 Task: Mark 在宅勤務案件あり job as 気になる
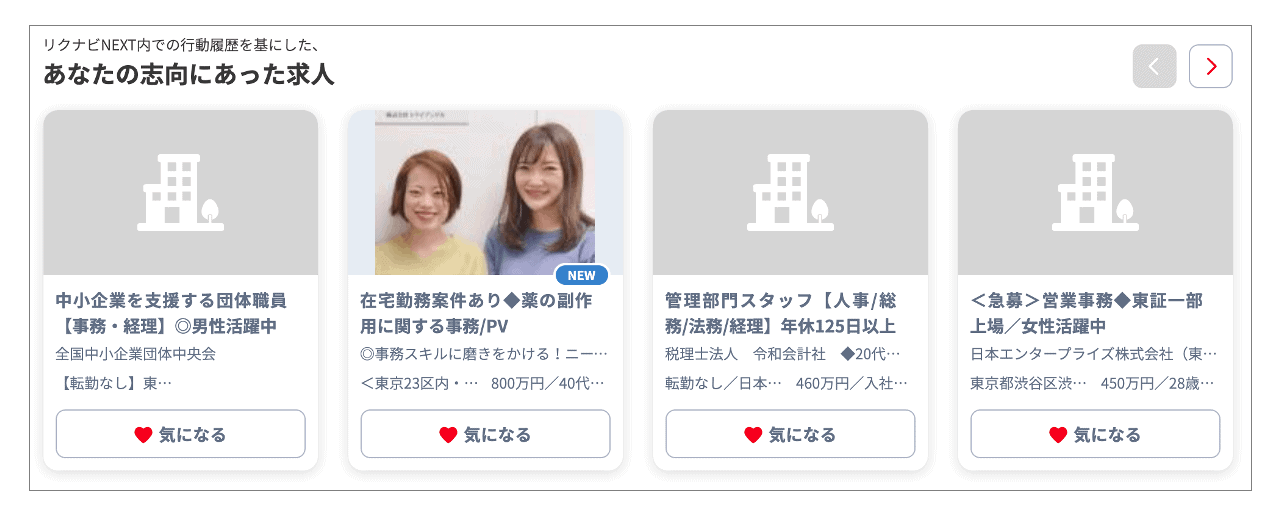click(485, 434)
